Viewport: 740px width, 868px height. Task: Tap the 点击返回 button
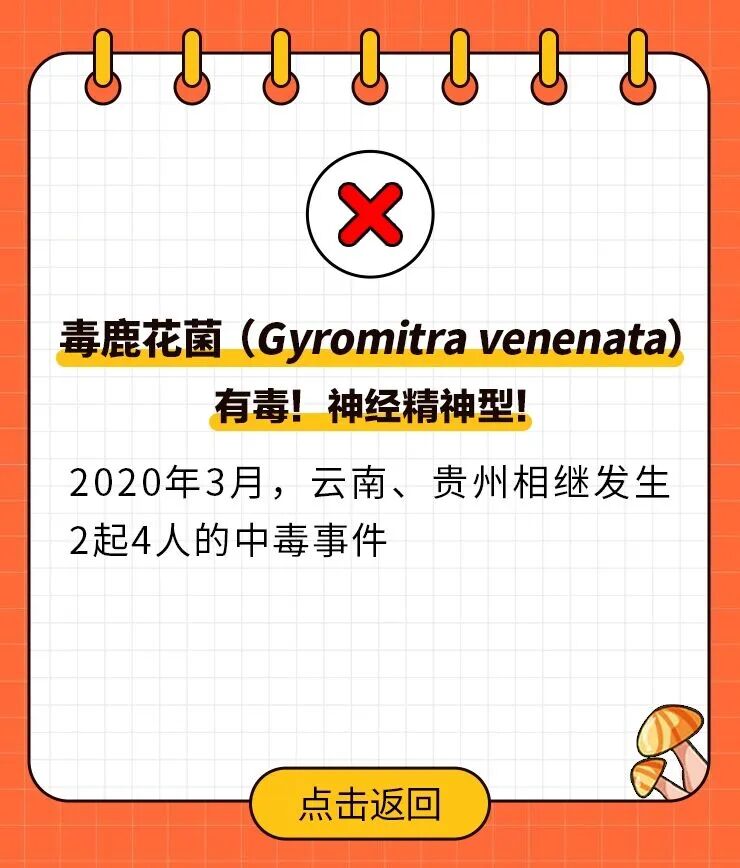tap(369, 804)
